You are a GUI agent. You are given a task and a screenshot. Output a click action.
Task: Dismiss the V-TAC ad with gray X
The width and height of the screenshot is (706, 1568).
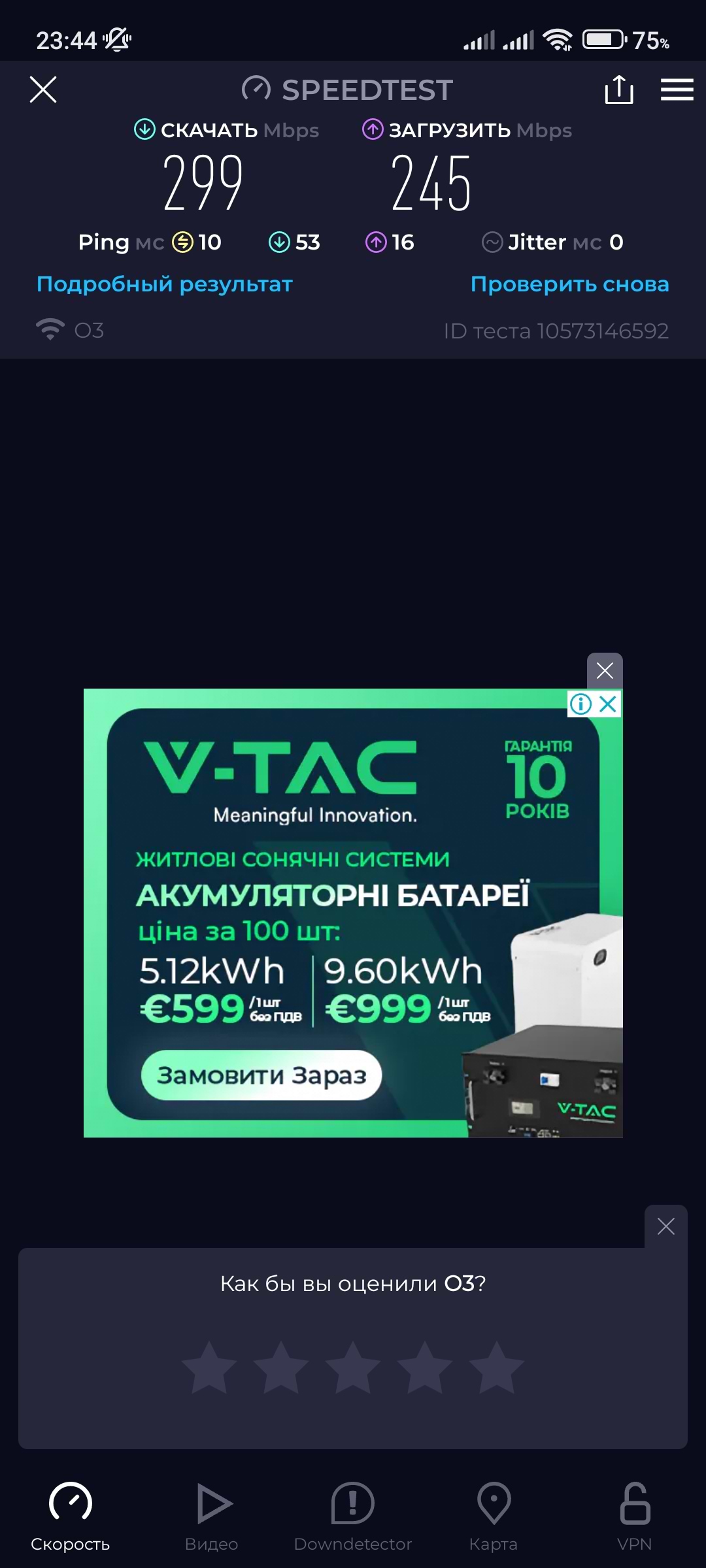tap(605, 670)
